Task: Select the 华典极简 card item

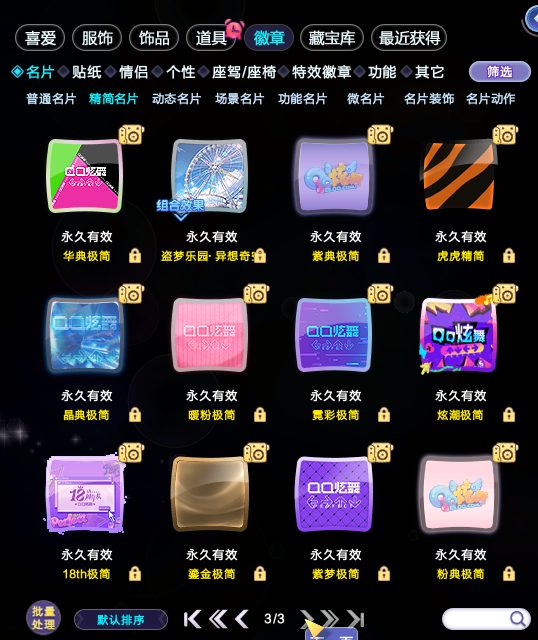Action: tap(85, 176)
